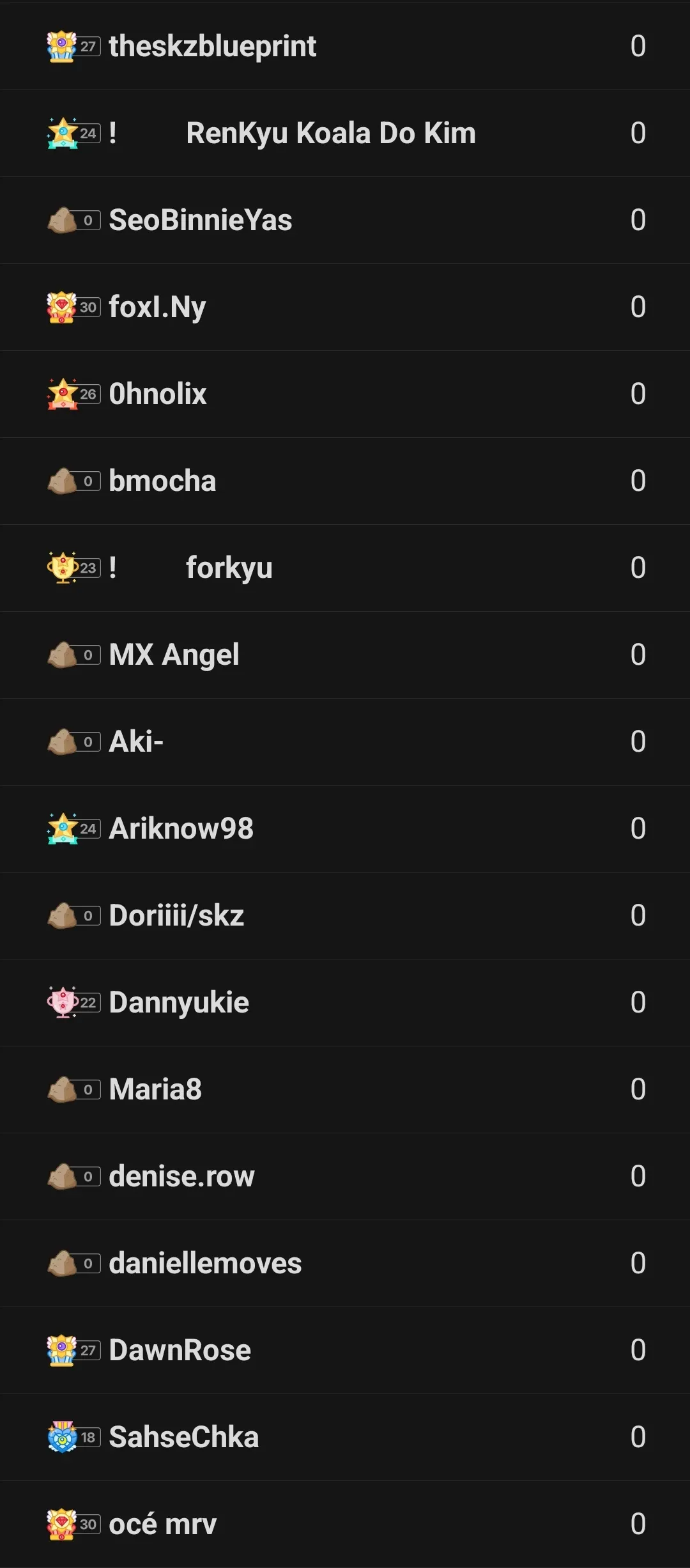Open the océ mrv row
The width and height of the screenshot is (690, 1568).
pyautogui.click(x=162, y=1524)
